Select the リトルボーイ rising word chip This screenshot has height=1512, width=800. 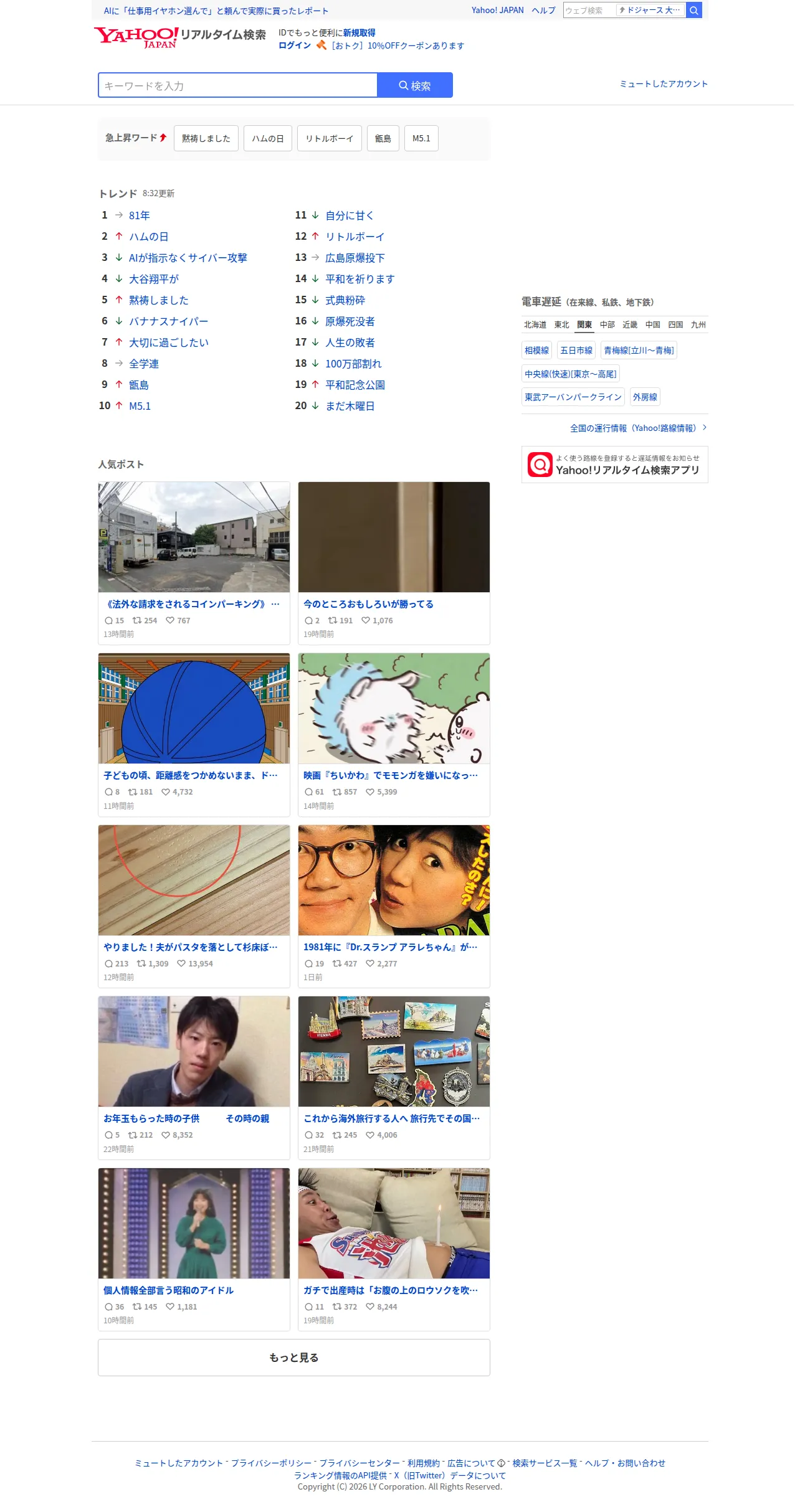pyautogui.click(x=329, y=138)
